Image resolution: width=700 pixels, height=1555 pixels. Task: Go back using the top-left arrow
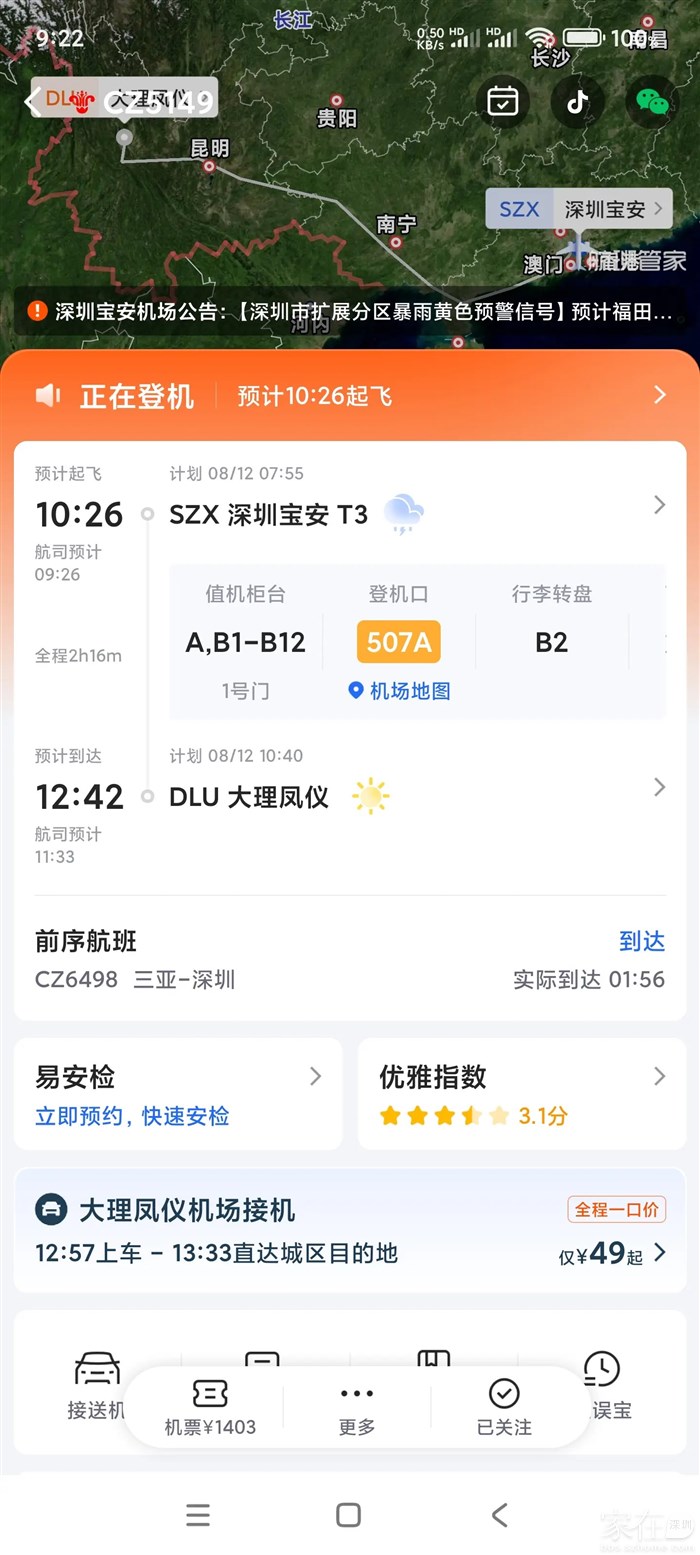point(34,100)
